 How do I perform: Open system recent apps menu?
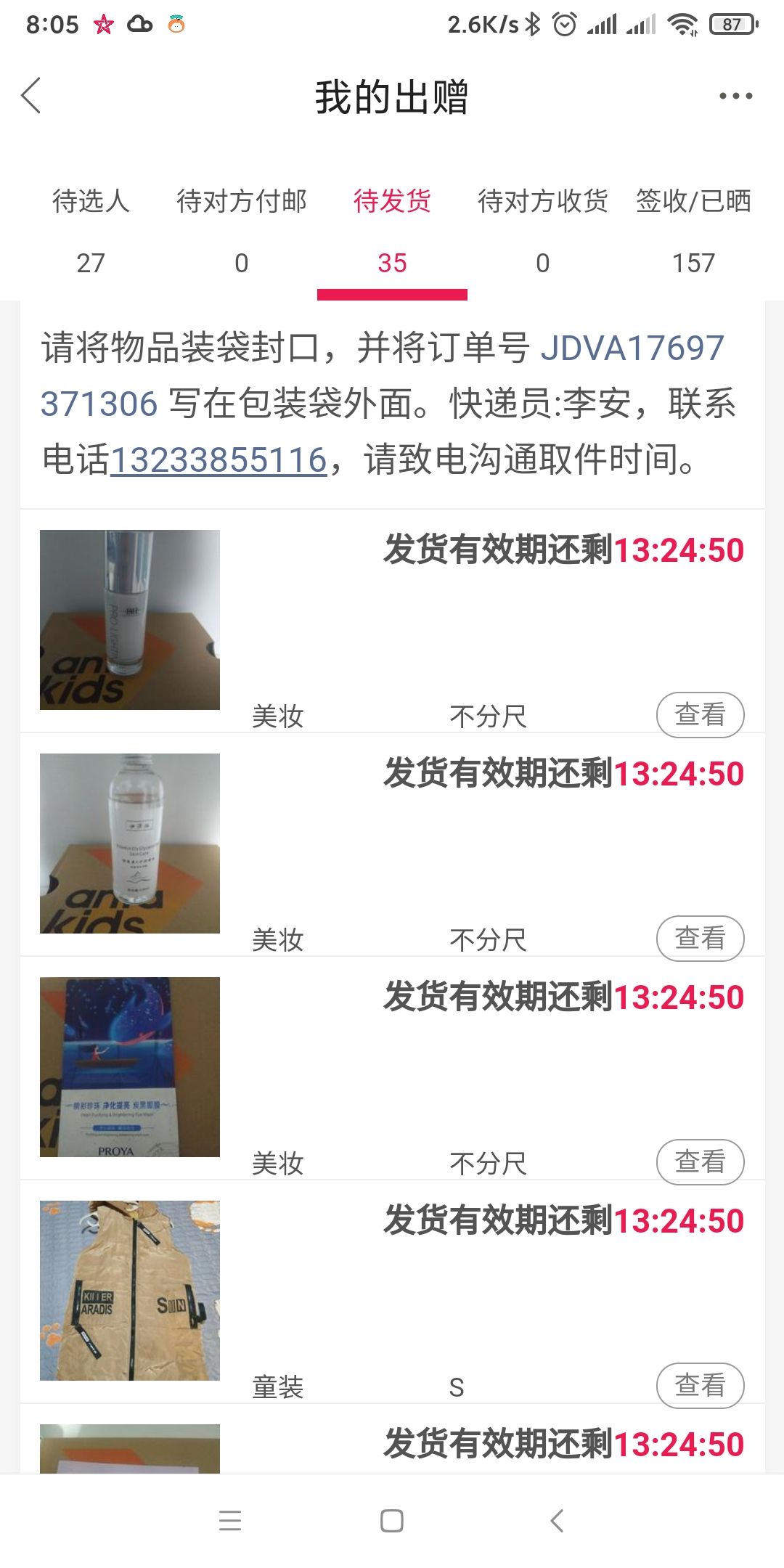click(x=229, y=1521)
